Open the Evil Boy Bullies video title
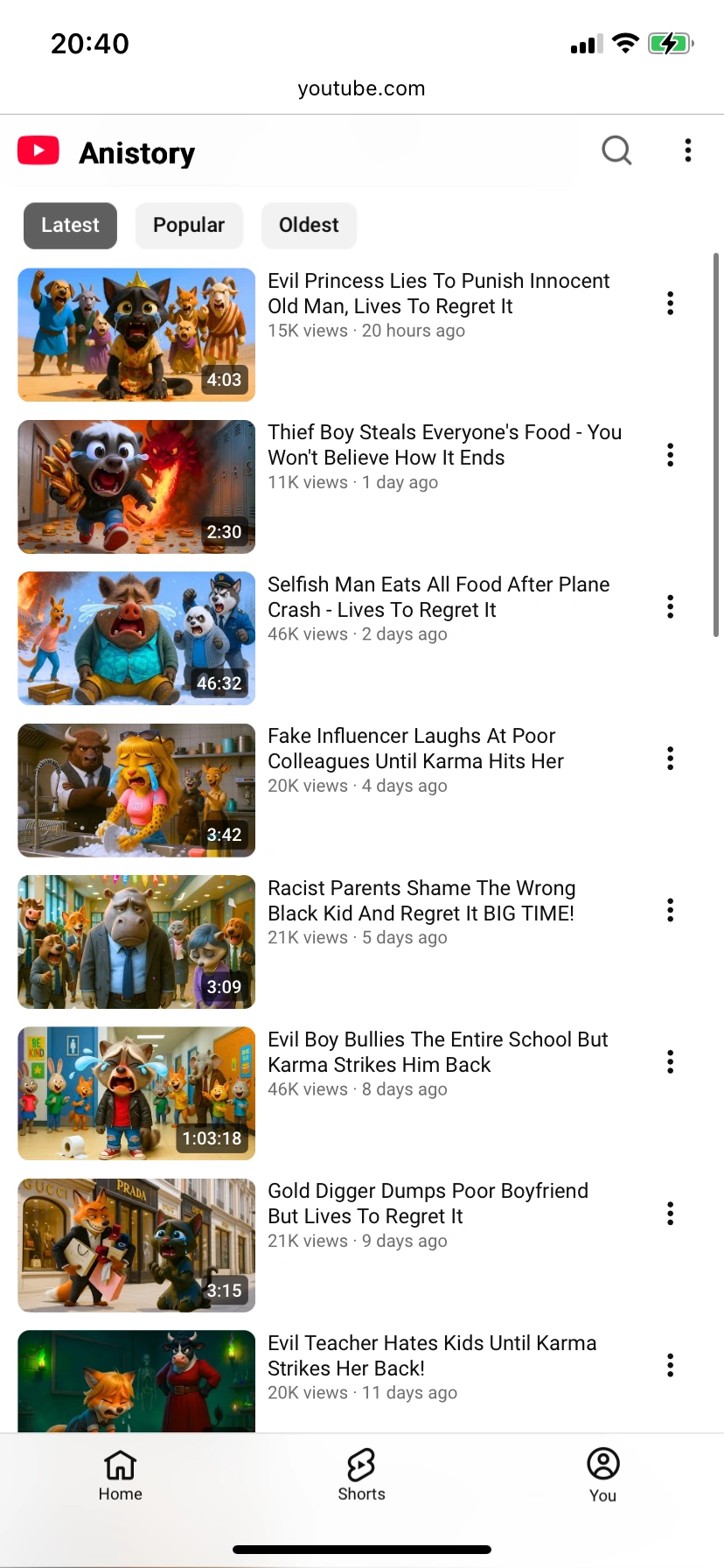Viewport: 724px width, 1568px height. [438, 1052]
